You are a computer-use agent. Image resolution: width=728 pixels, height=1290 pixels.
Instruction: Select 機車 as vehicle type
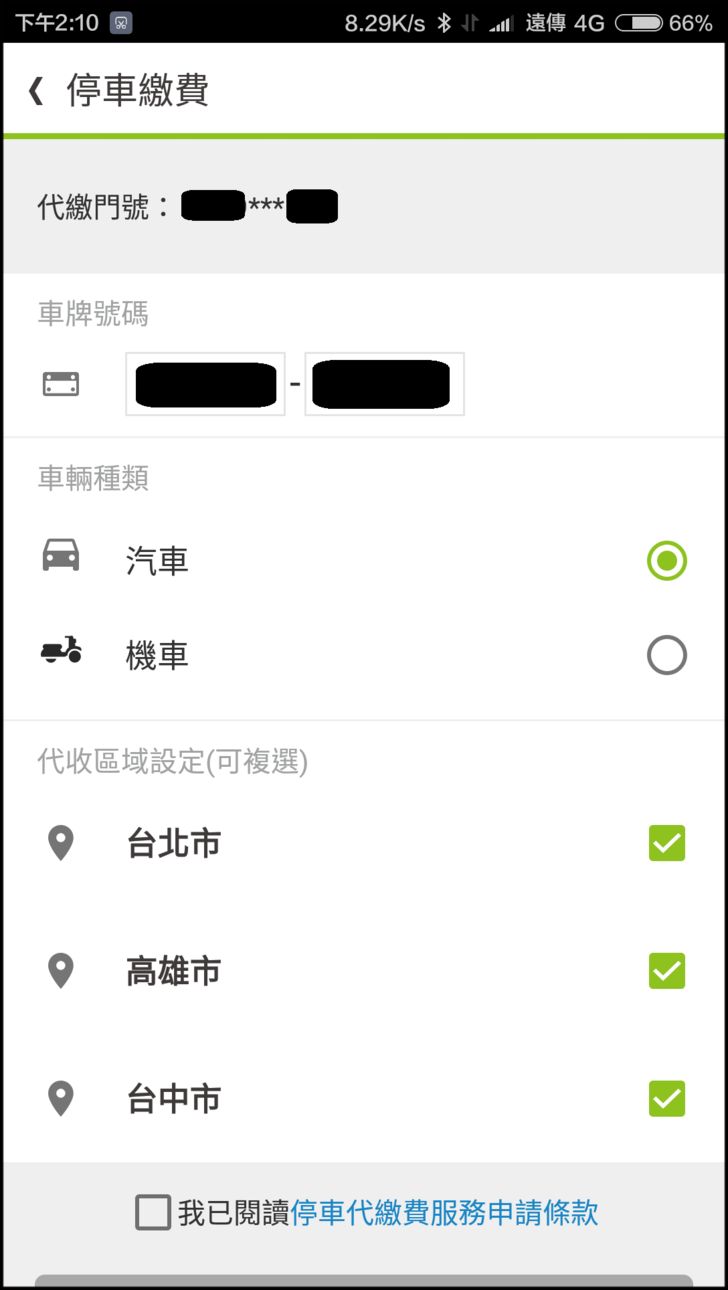[x=666, y=656]
